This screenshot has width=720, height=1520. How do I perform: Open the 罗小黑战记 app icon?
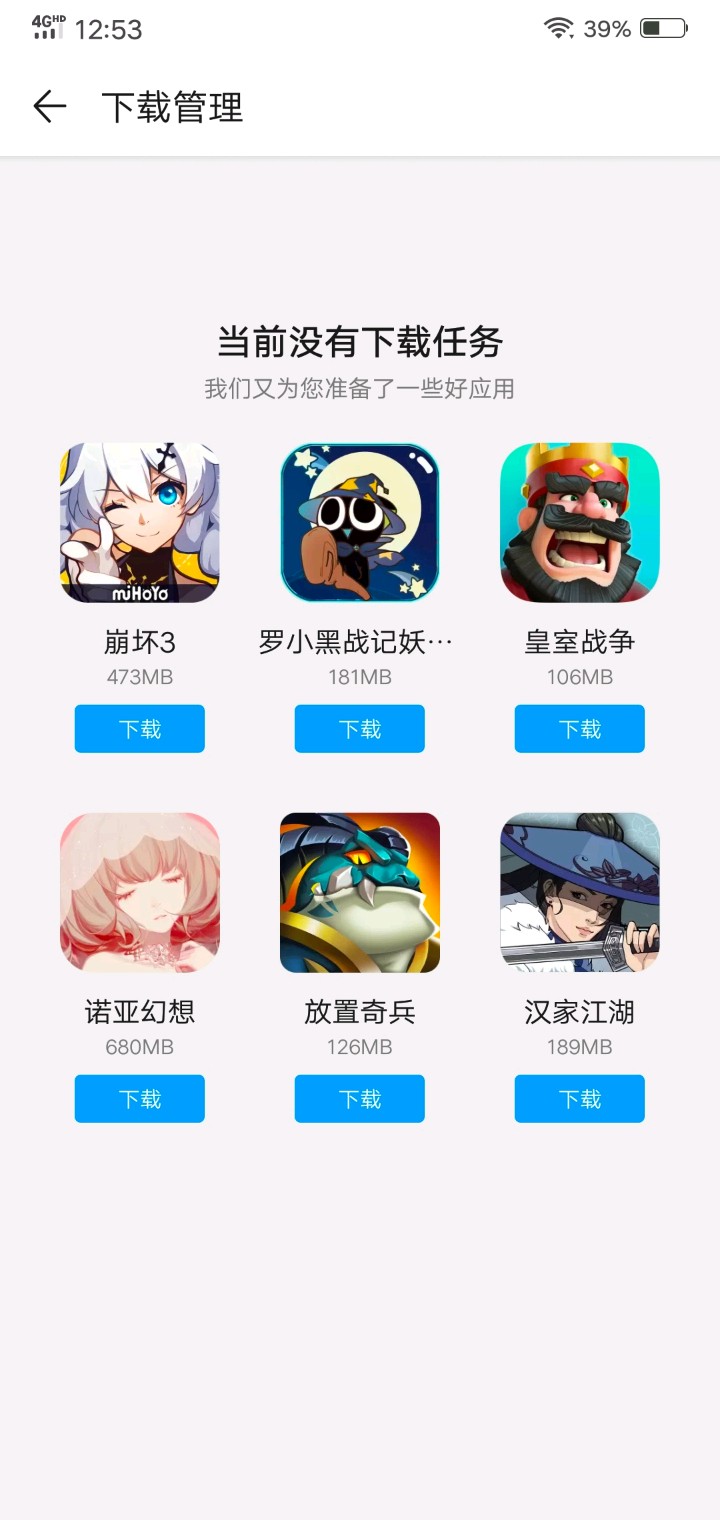tap(360, 523)
